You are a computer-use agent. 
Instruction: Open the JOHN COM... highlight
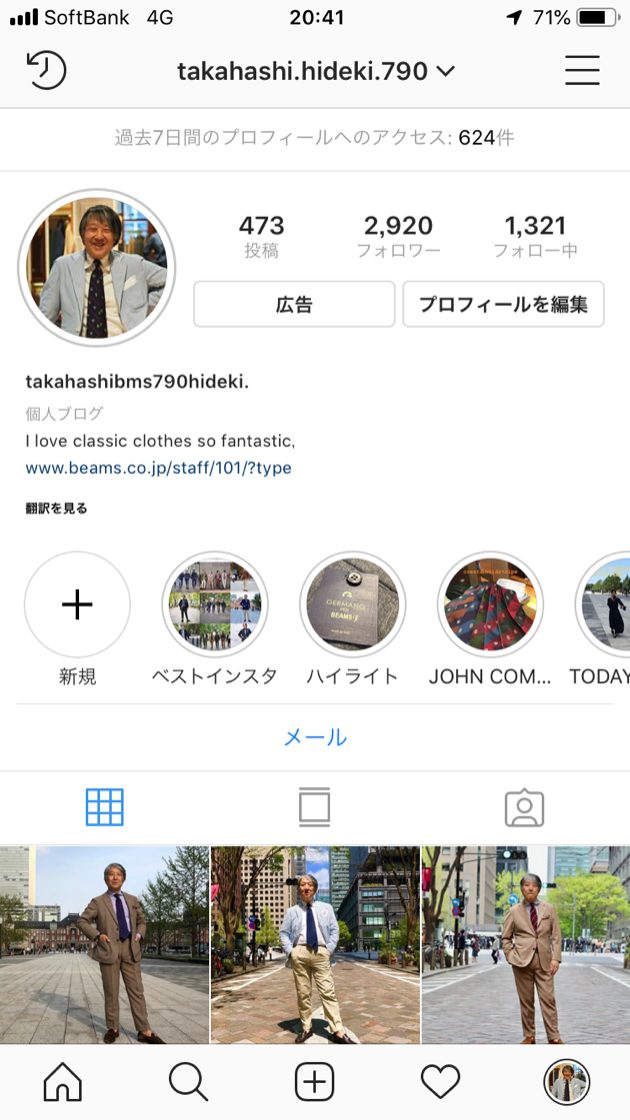(x=490, y=605)
